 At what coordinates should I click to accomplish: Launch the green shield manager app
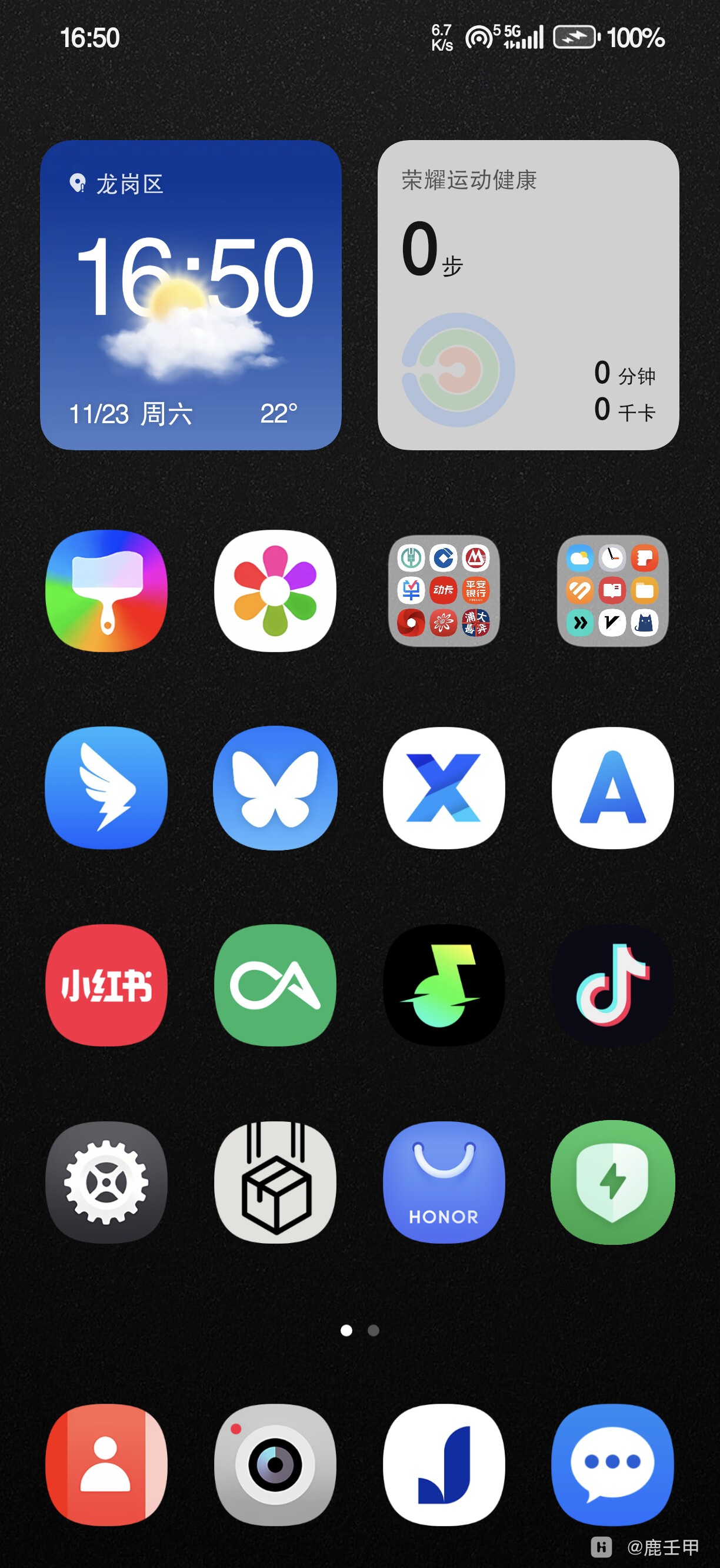[x=612, y=1182]
